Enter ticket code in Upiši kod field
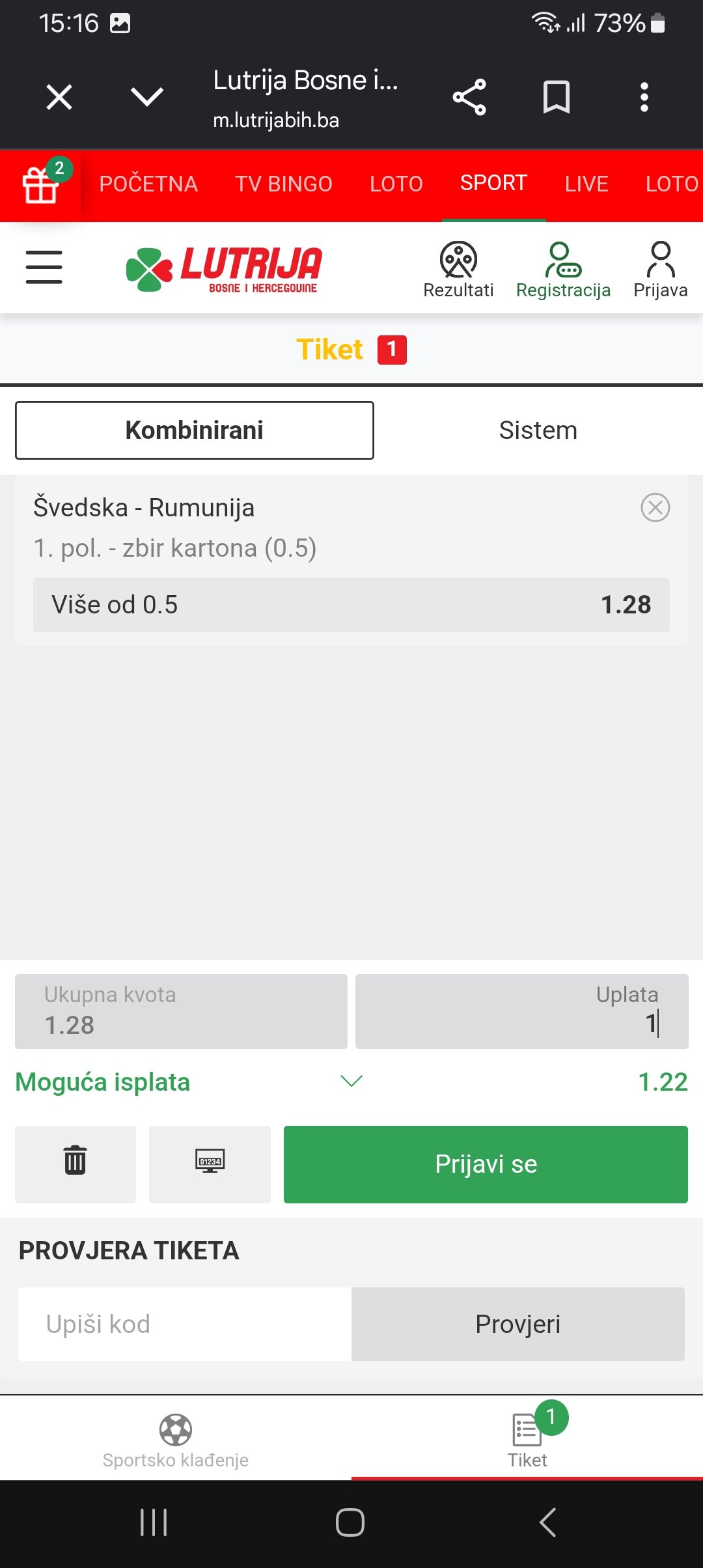Screen dimensions: 703x1568 click(x=185, y=1324)
